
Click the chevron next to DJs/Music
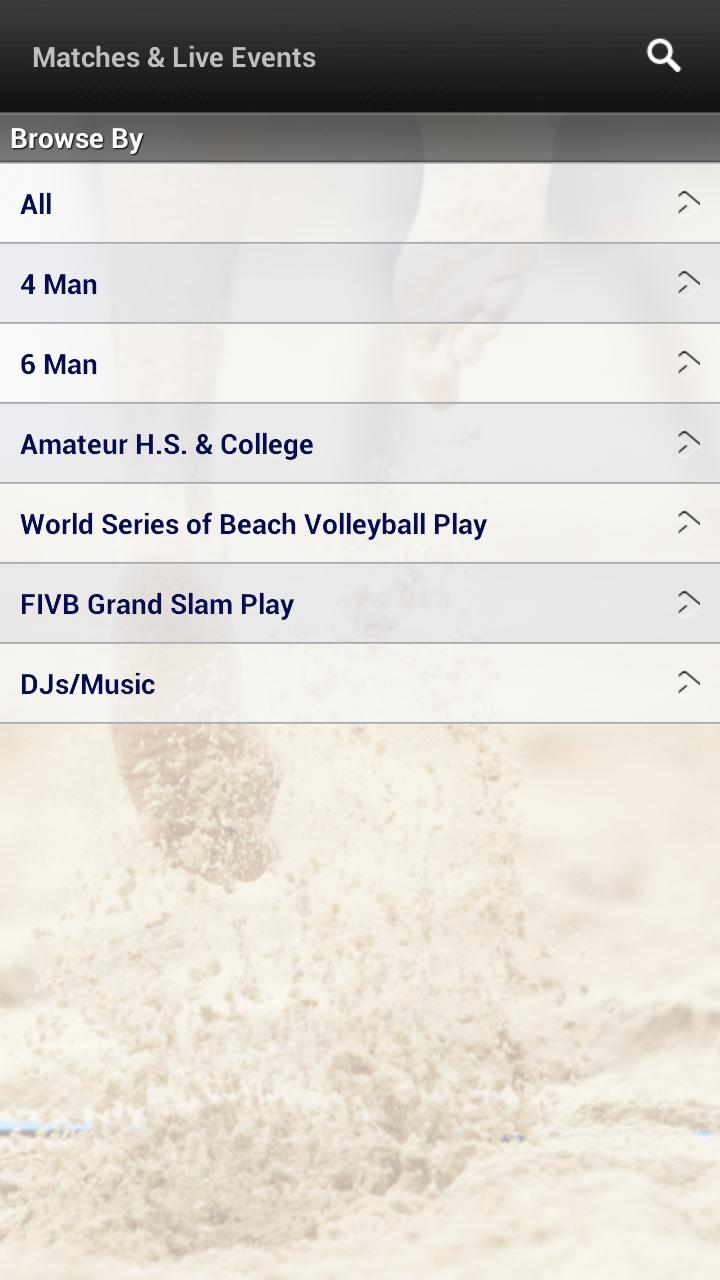coord(688,682)
